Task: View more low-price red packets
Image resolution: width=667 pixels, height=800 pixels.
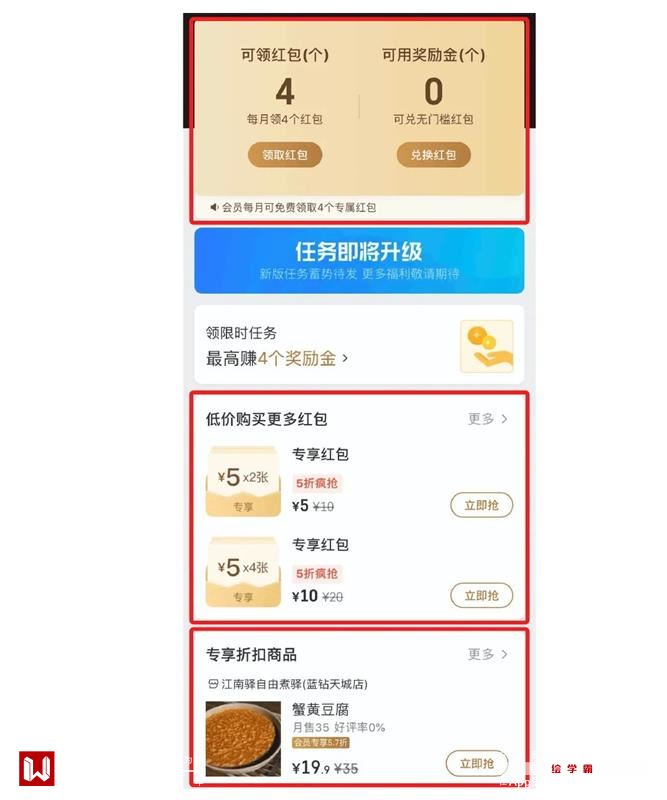Action: click(x=487, y=419)
